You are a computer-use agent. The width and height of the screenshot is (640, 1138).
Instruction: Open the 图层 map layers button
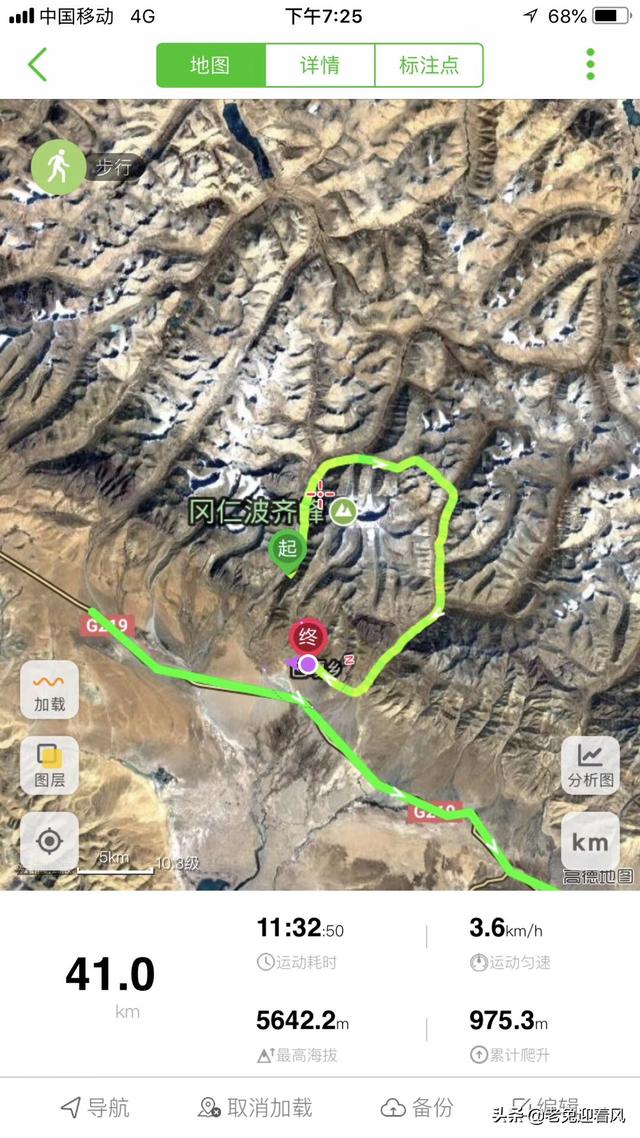tap(49, 765)
